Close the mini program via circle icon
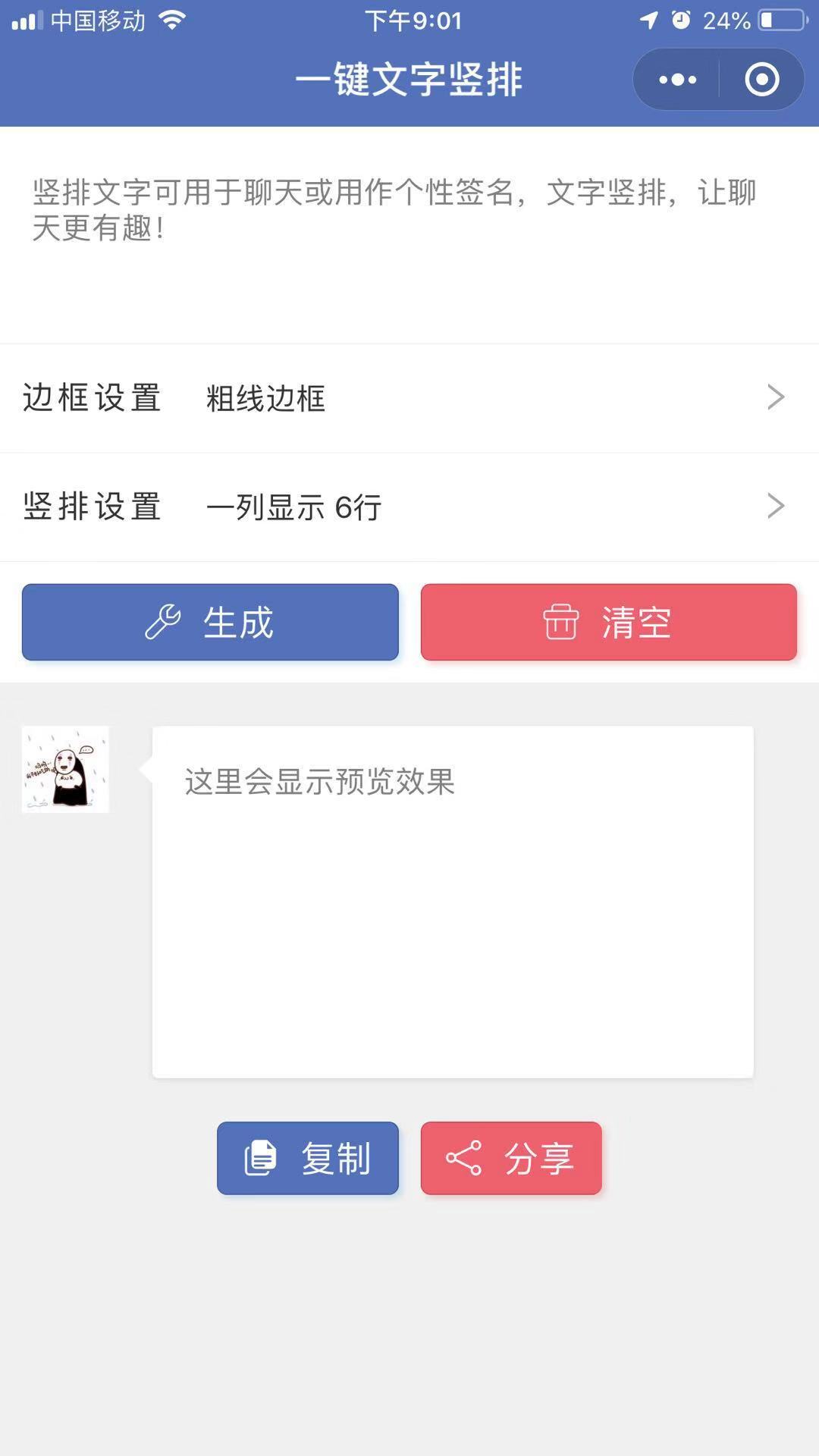This screenshot has height=1456, width=819. coord(761,80)
